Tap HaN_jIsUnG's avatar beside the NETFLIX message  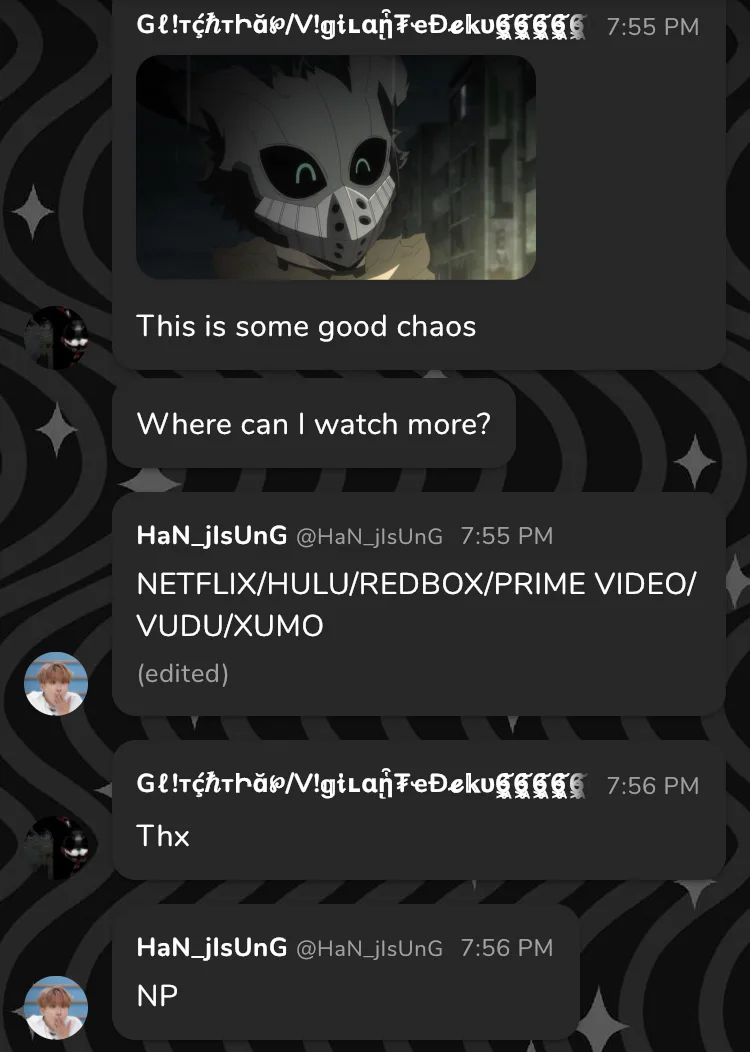(x=55, y=684)
